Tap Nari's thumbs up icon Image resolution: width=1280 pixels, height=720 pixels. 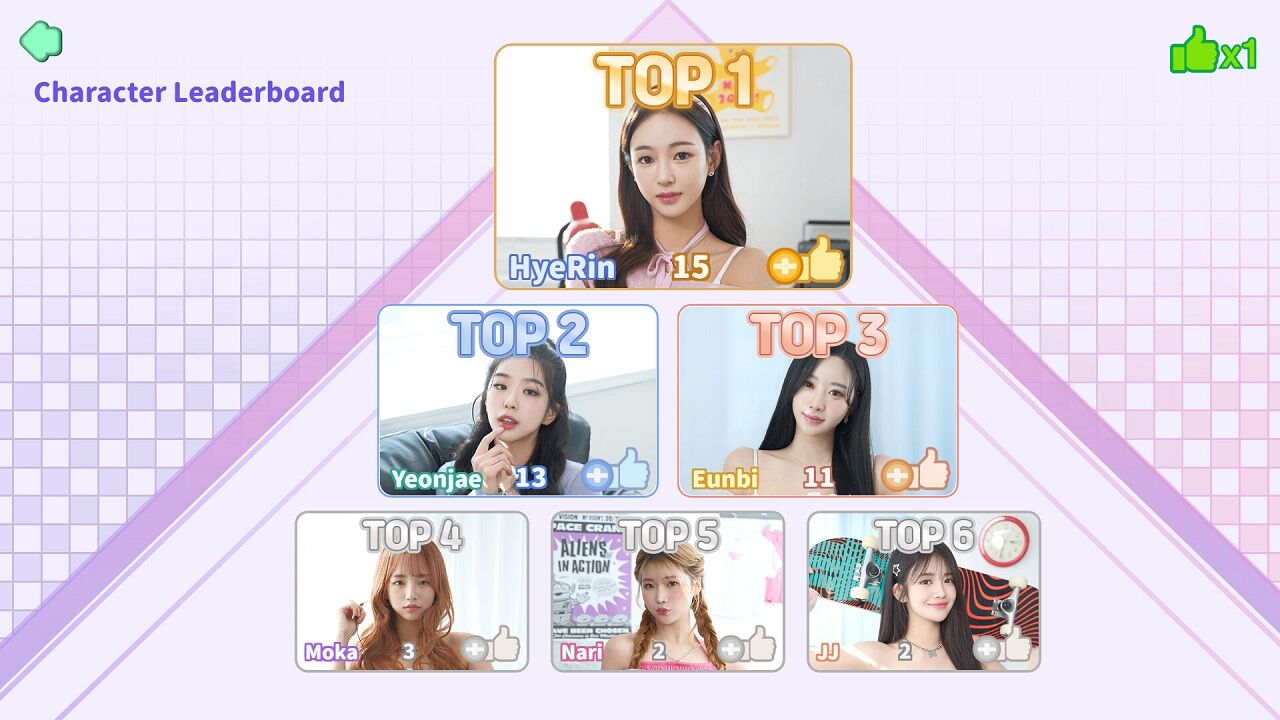coord(748,646)
